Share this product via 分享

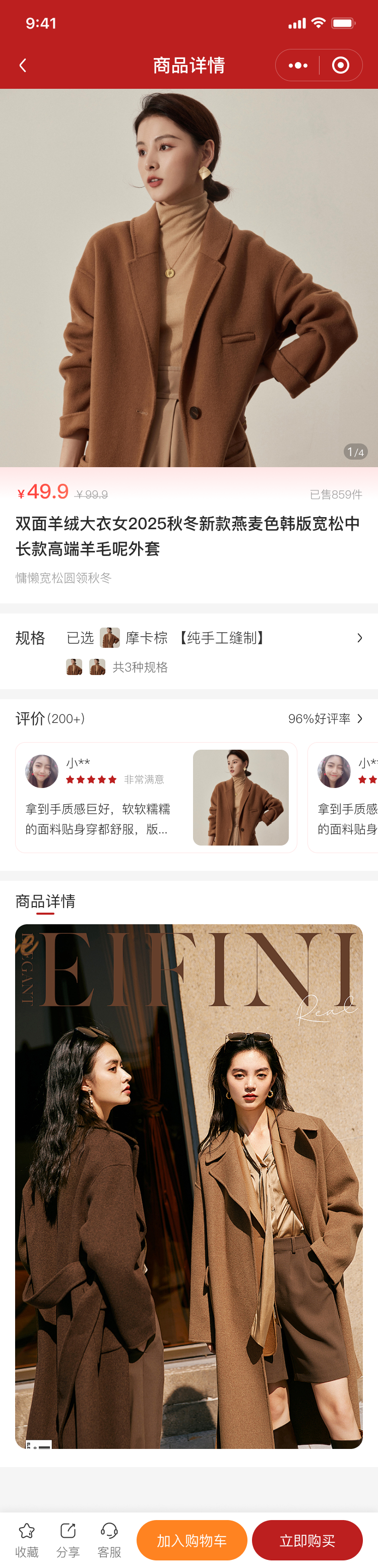point(68,1539)
